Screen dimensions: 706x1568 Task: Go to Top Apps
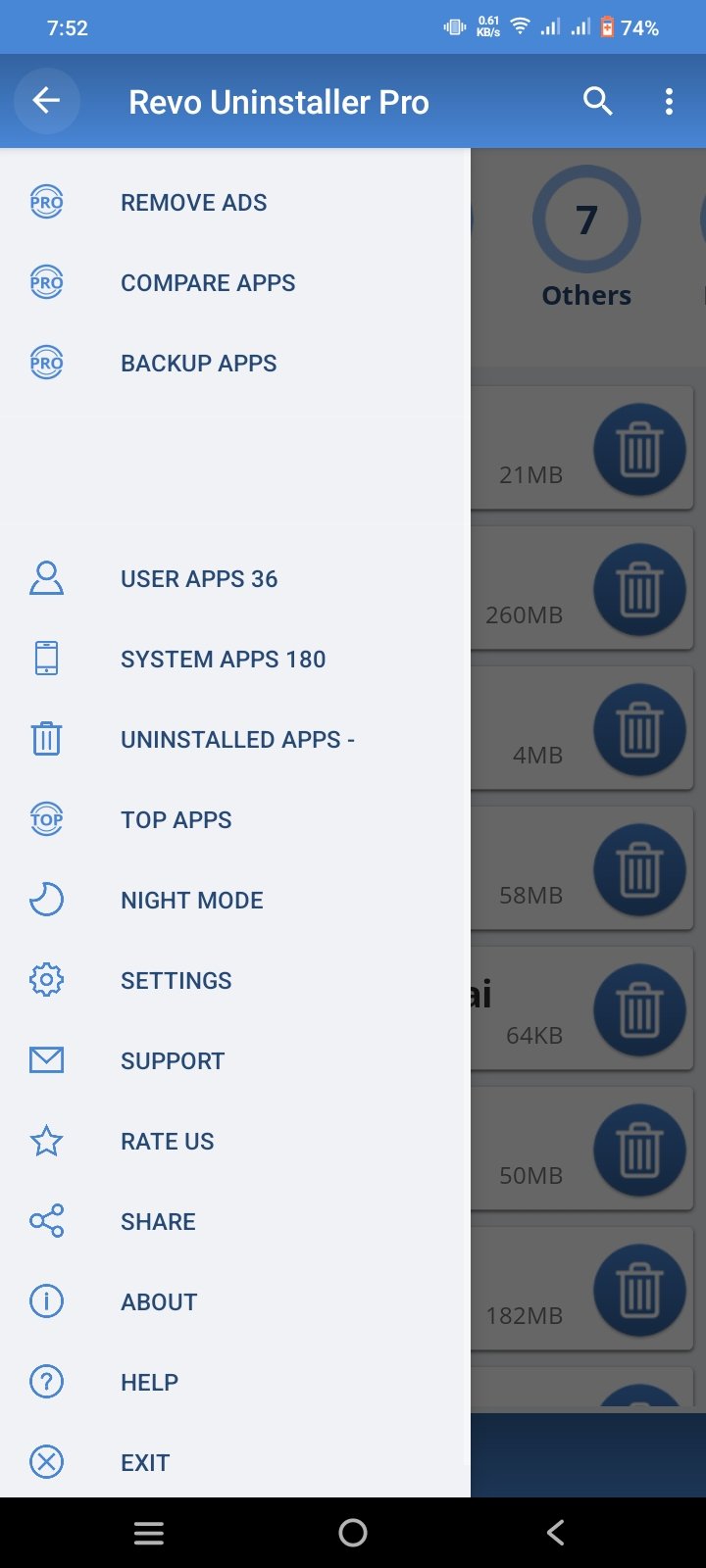click(x=176, y=820)
